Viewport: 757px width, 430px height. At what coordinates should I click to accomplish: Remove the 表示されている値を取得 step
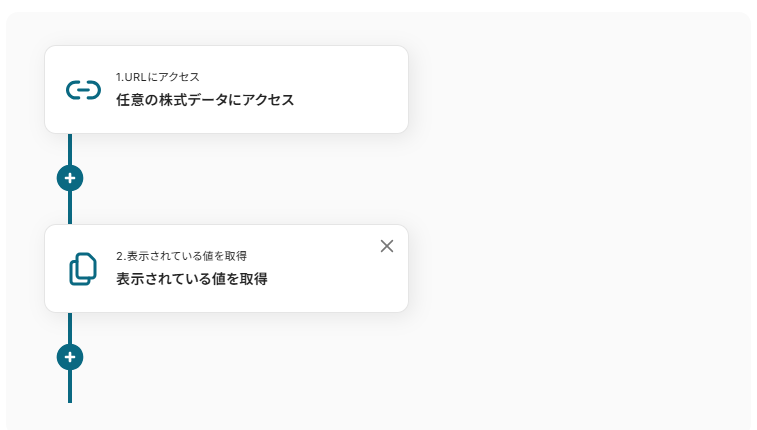coord(387,246)
